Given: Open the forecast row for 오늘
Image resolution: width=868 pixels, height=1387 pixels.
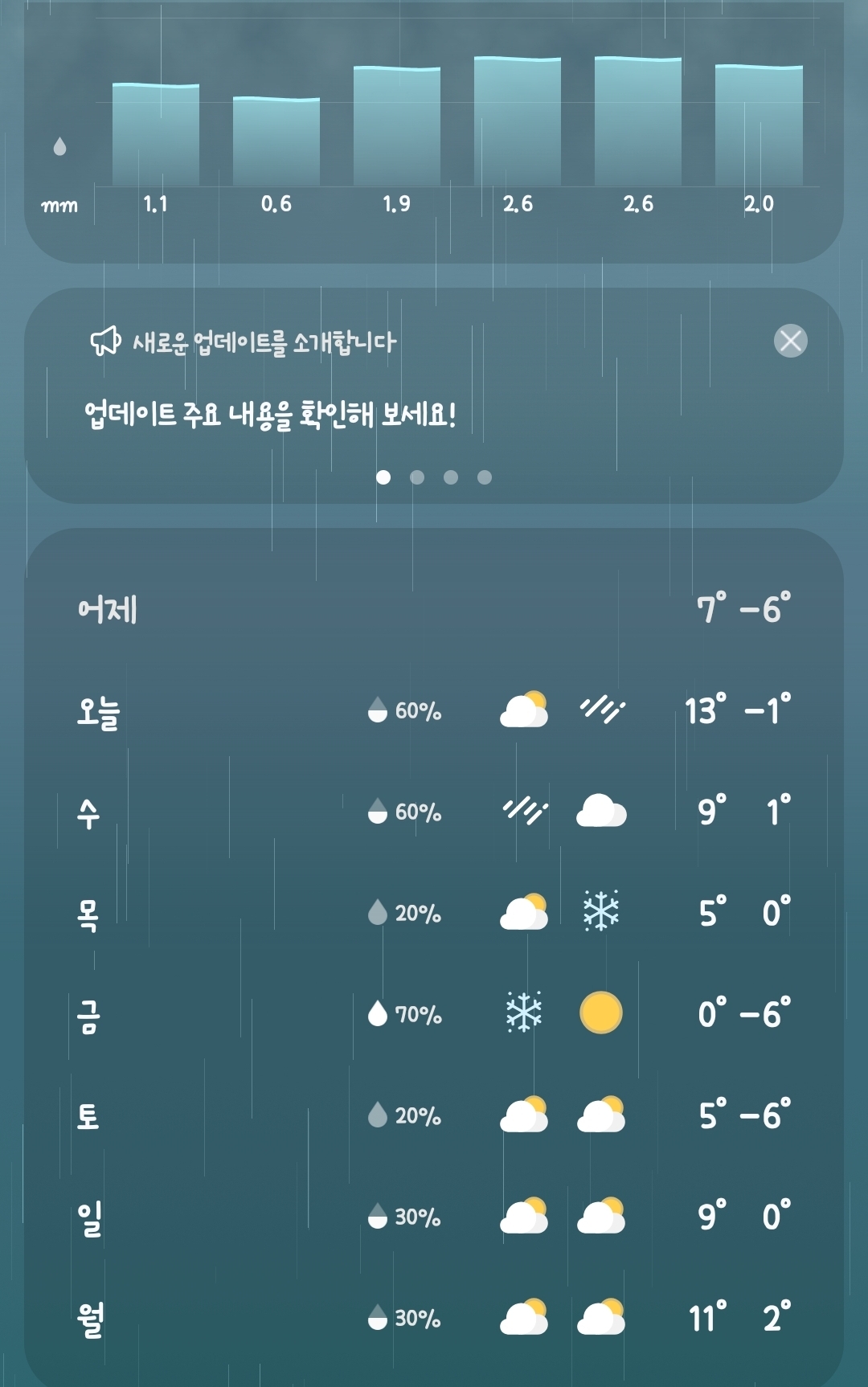Looking at the screenshot, I should pos(434,711).
